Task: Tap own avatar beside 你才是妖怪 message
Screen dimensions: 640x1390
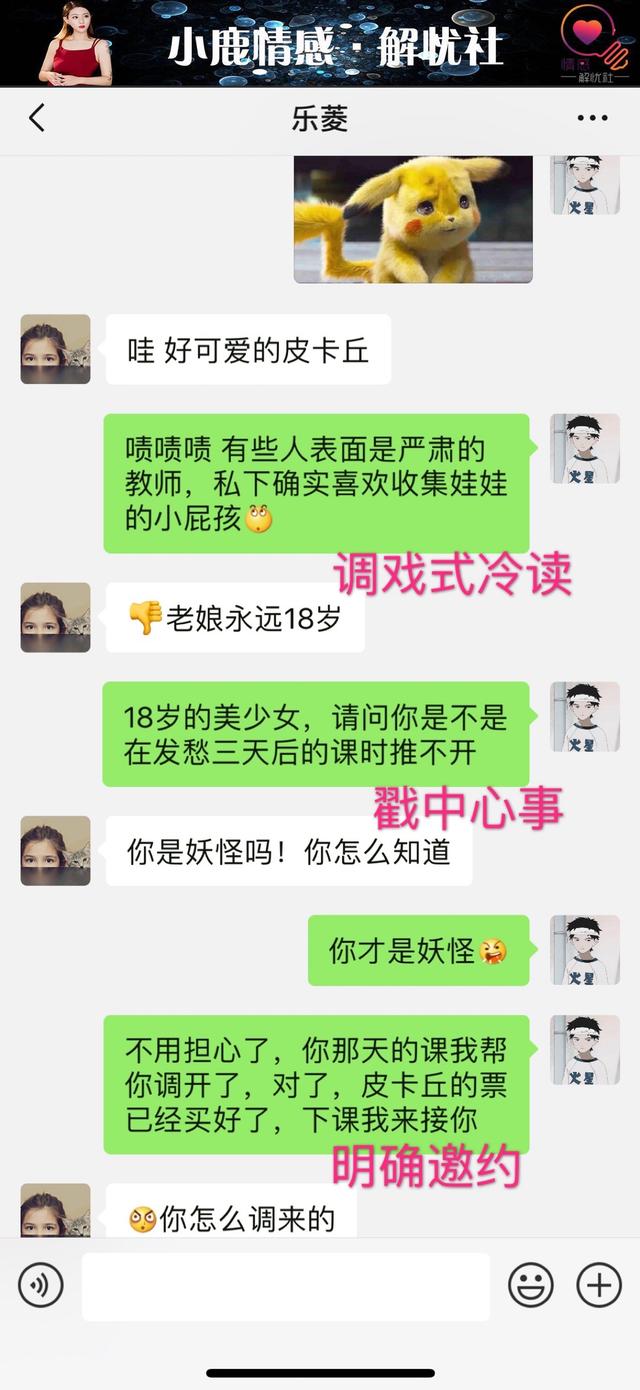Action: pos(585,950)
